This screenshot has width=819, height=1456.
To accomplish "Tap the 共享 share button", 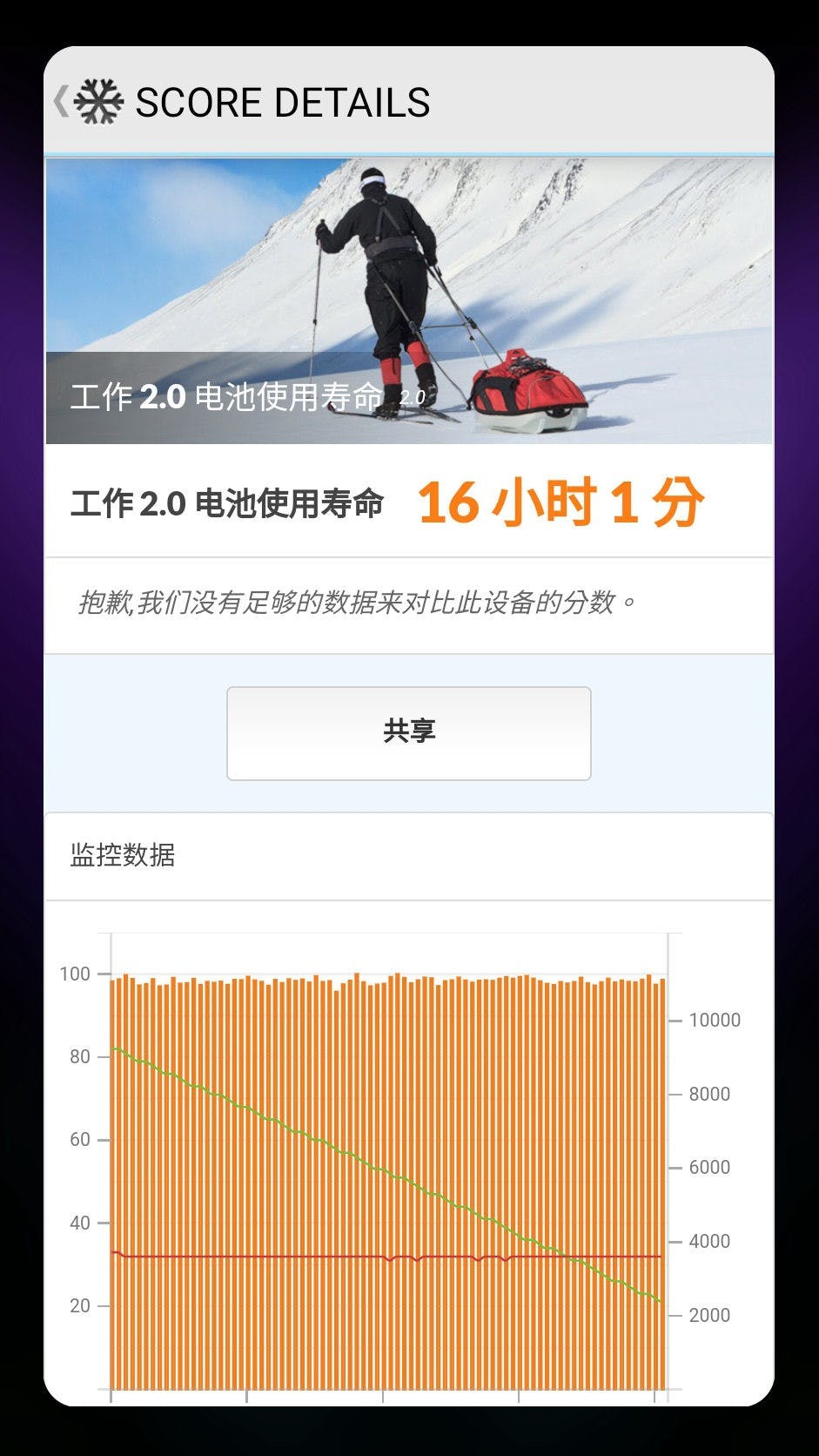I will click(x=408, y=732).
